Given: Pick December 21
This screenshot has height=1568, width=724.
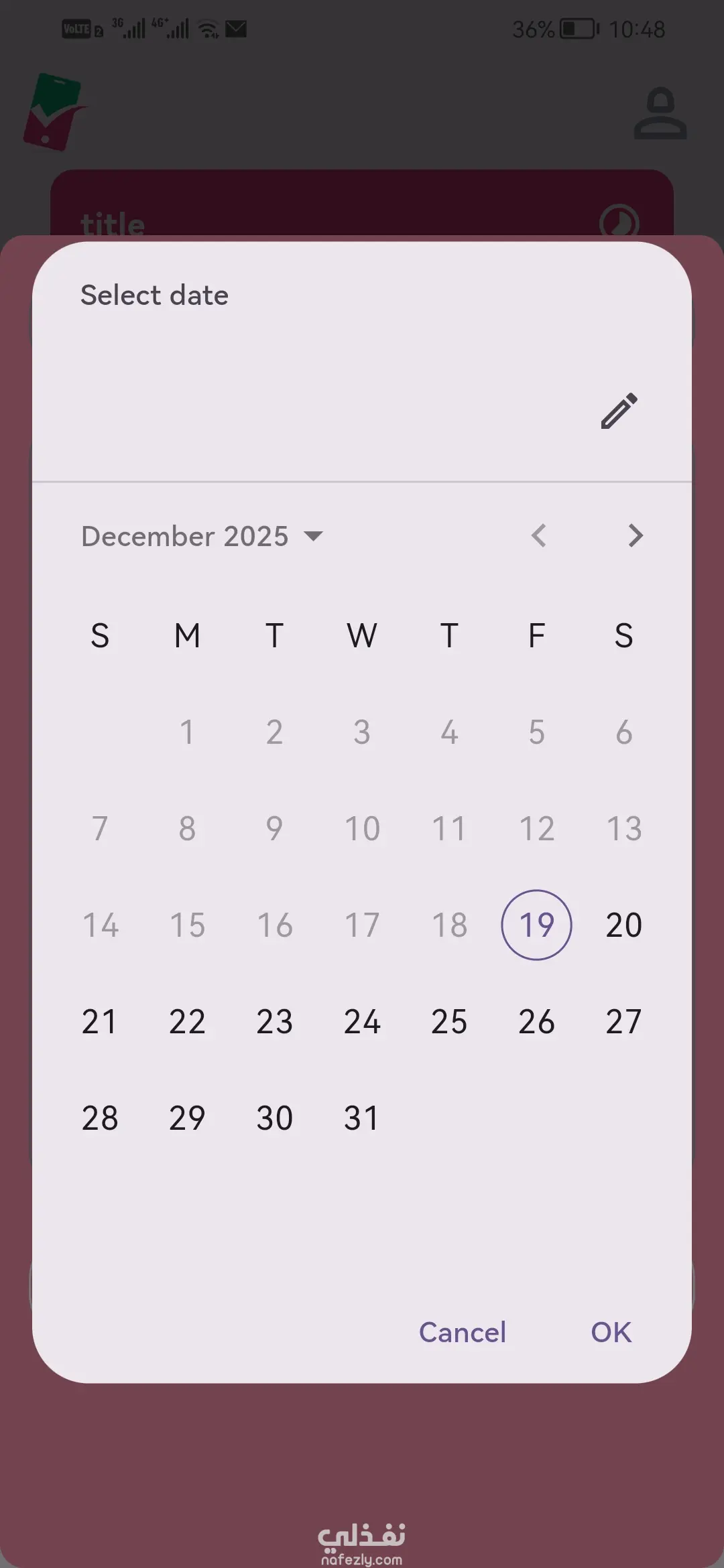Looking at the screenshot, I should (x=100, y=1021).
